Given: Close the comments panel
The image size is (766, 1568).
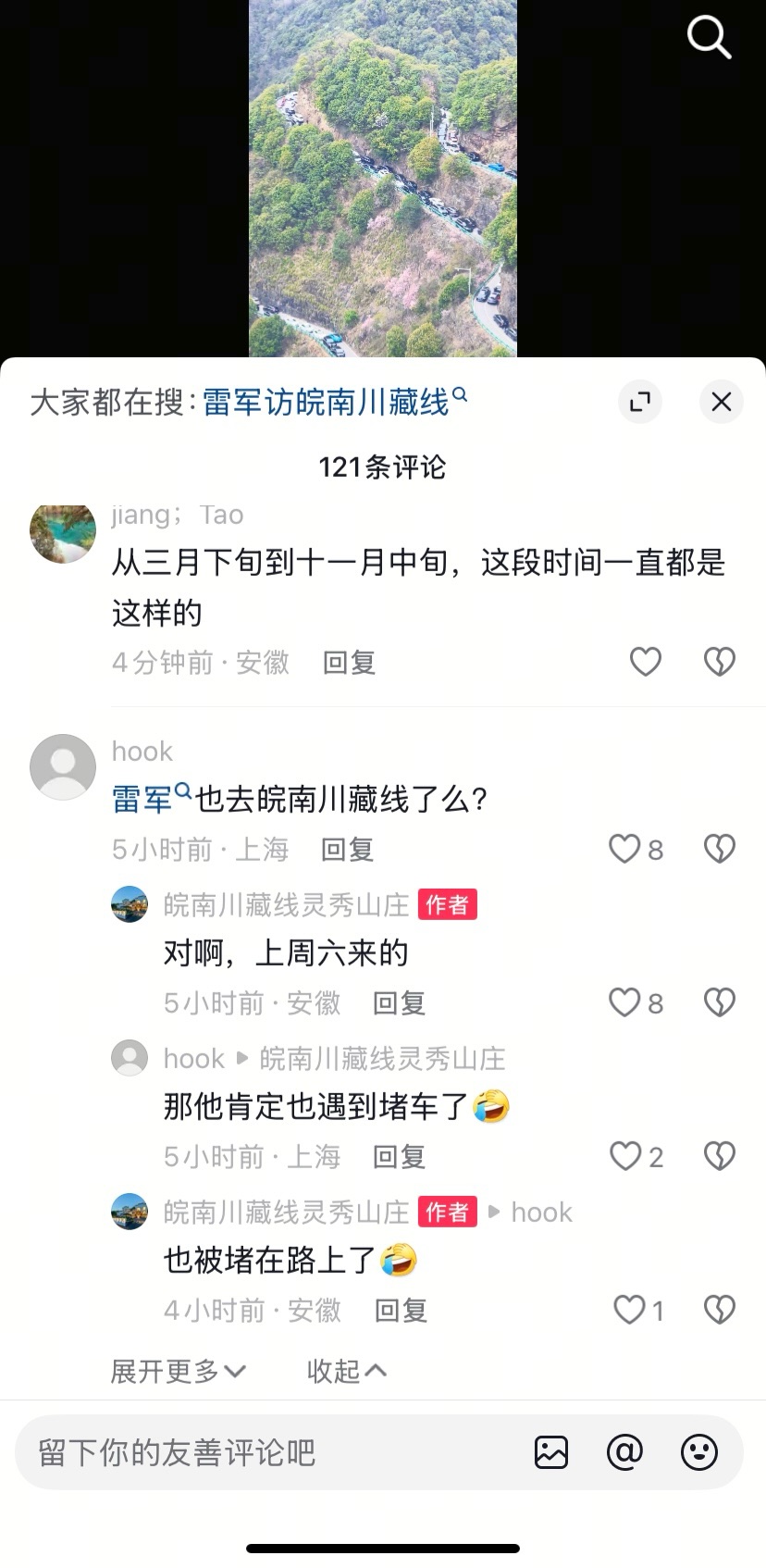Looking at the screenshot, I should [x=722, y=402].
